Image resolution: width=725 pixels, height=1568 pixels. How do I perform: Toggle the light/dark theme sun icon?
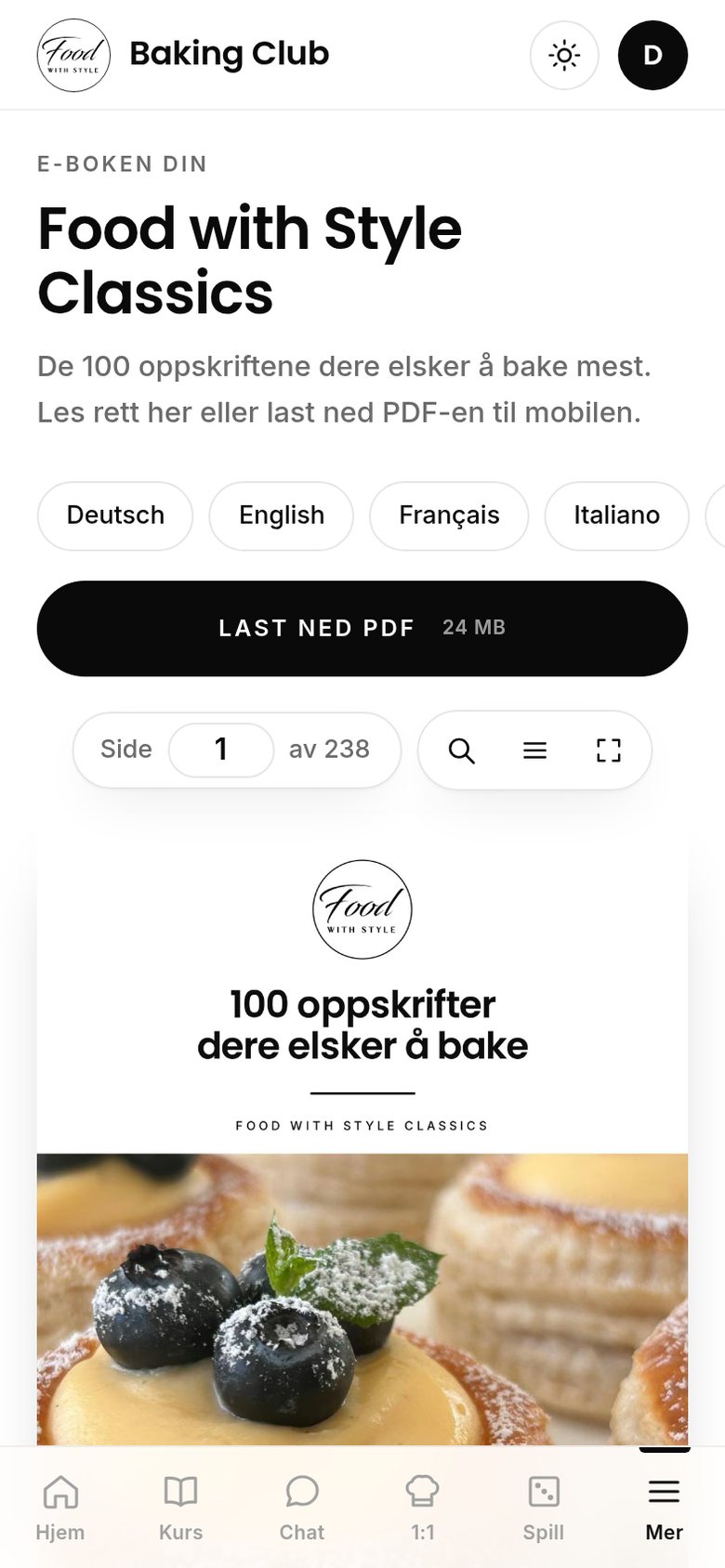[564, 56]
